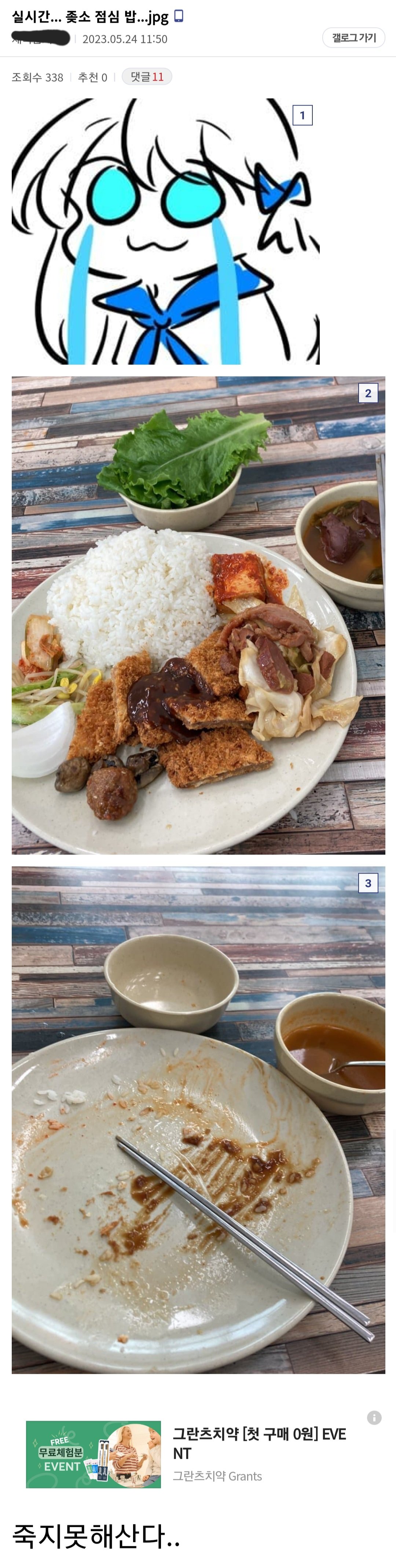Open the 그란츠치약 free trial ad banner
This screenshot has width=396, height=1568.
[x=93, y=1454]
